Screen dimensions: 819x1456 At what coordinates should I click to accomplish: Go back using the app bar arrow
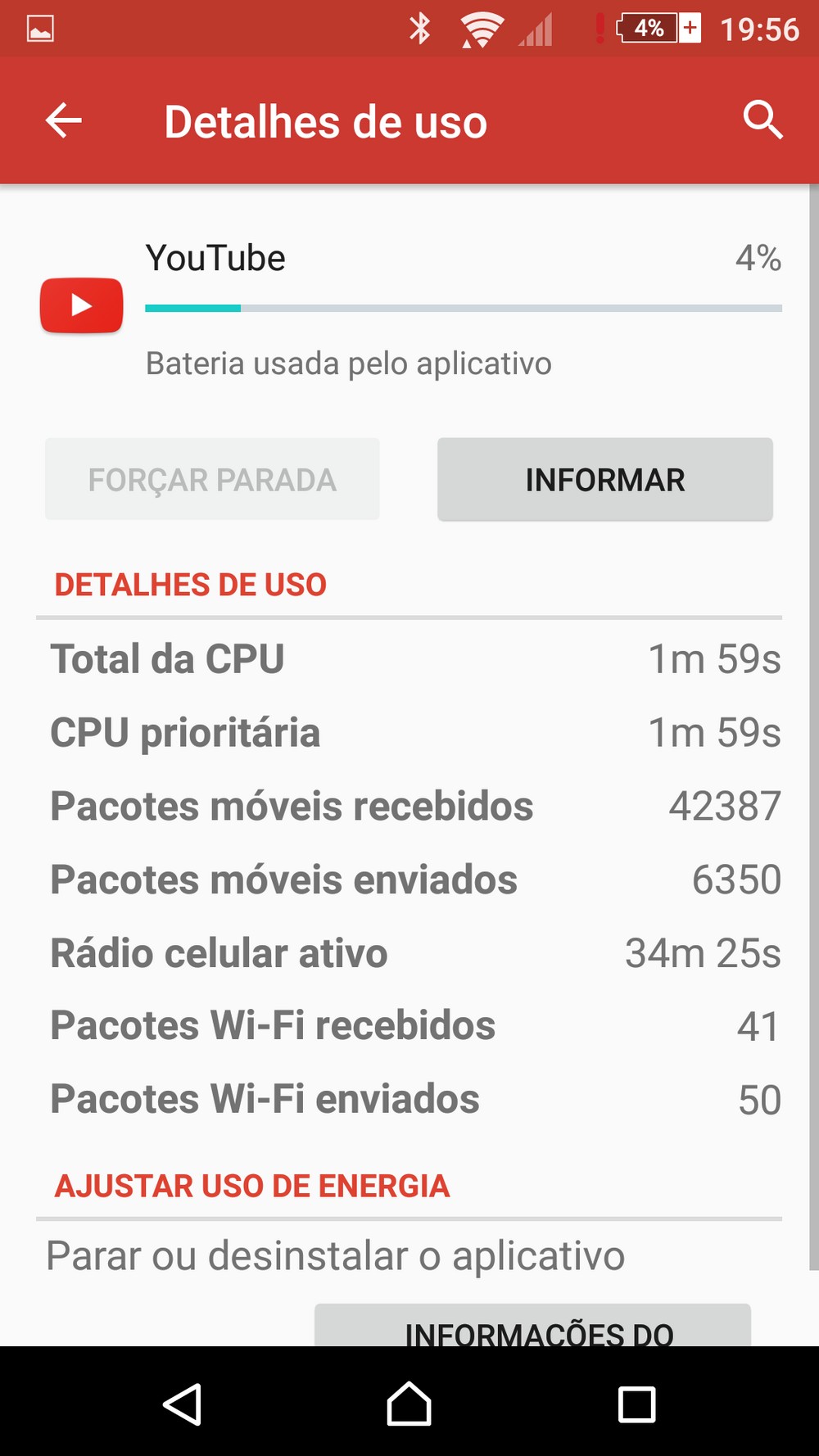coord(63,121)
